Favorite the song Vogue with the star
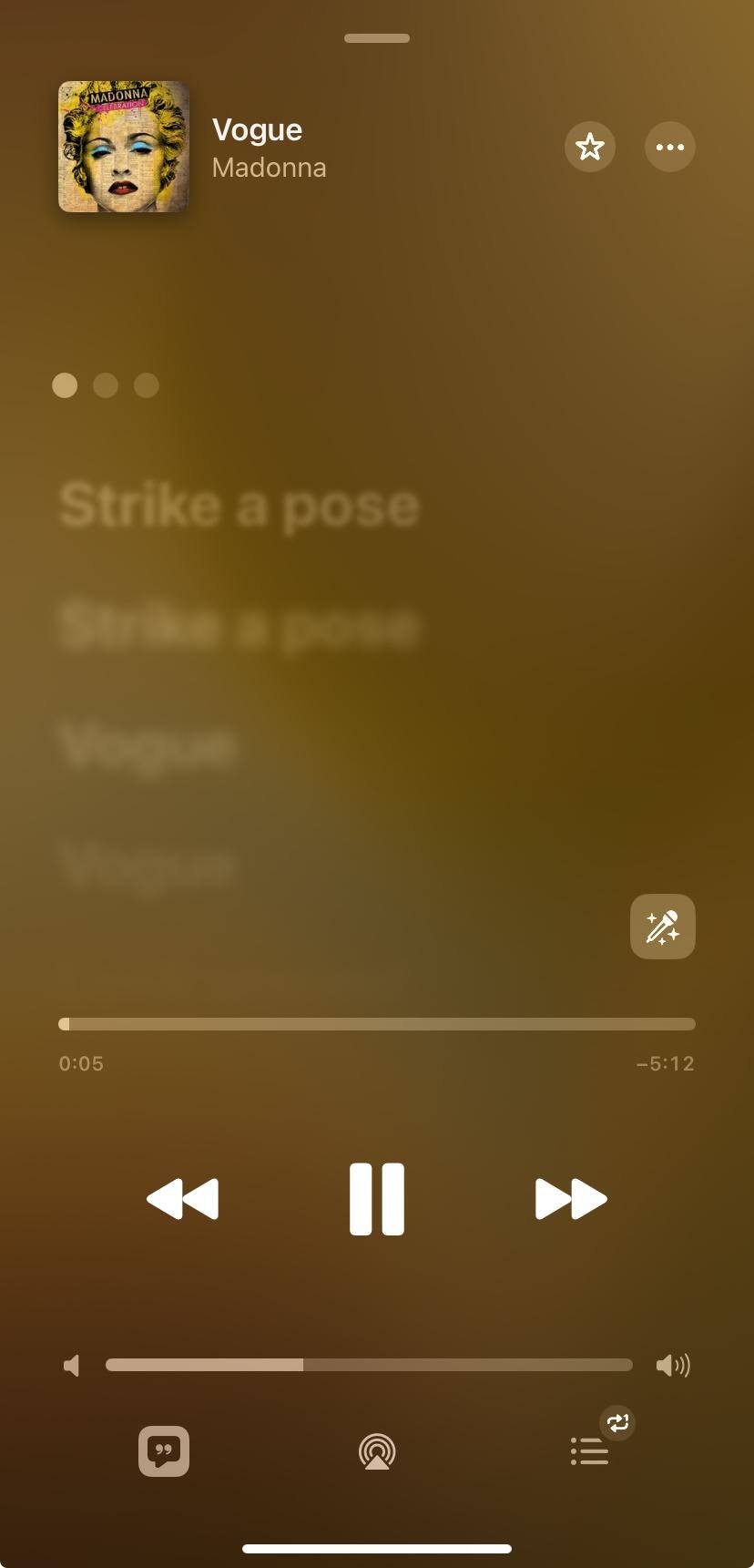The image size is (754, 1568). [x=590, y=147]
